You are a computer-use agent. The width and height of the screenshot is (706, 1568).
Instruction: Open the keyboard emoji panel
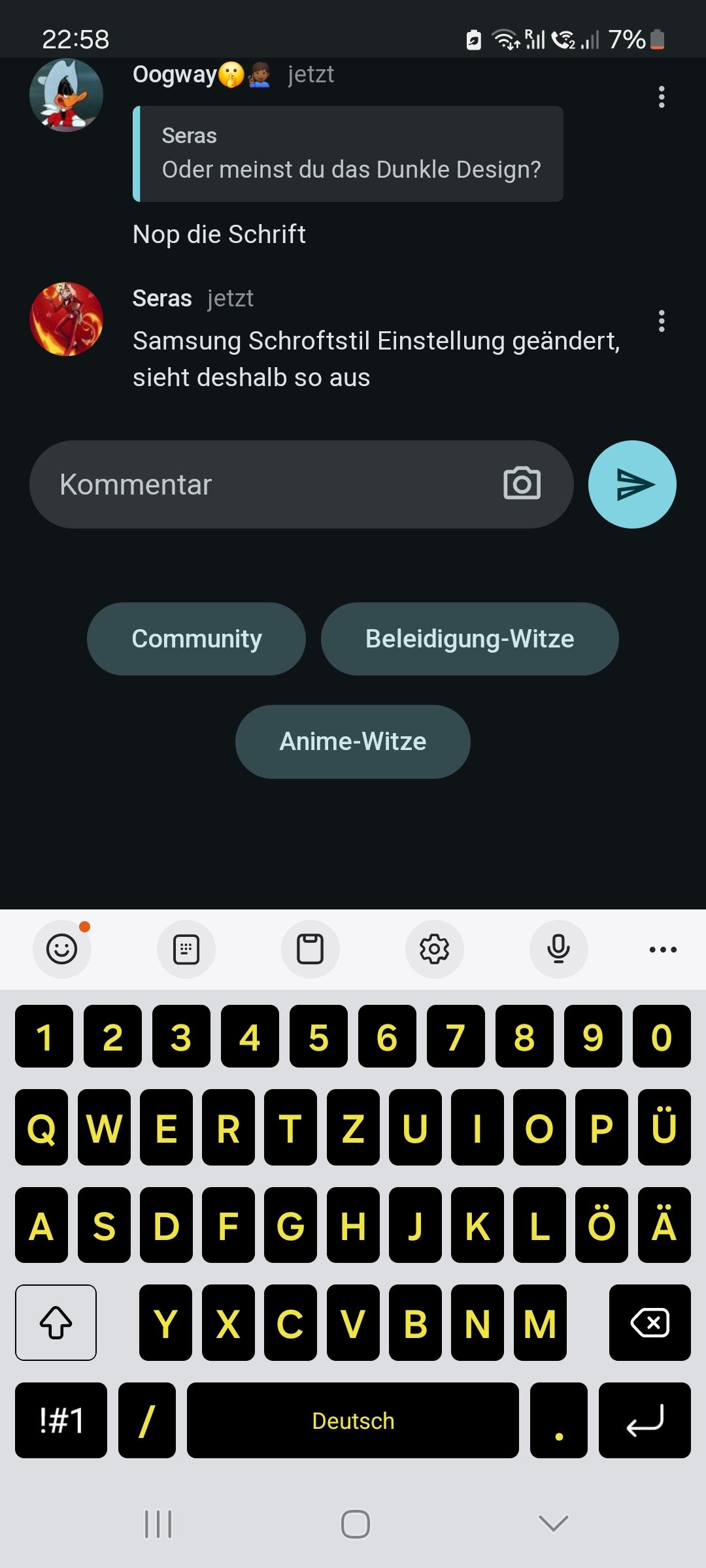tap(62, 949)
